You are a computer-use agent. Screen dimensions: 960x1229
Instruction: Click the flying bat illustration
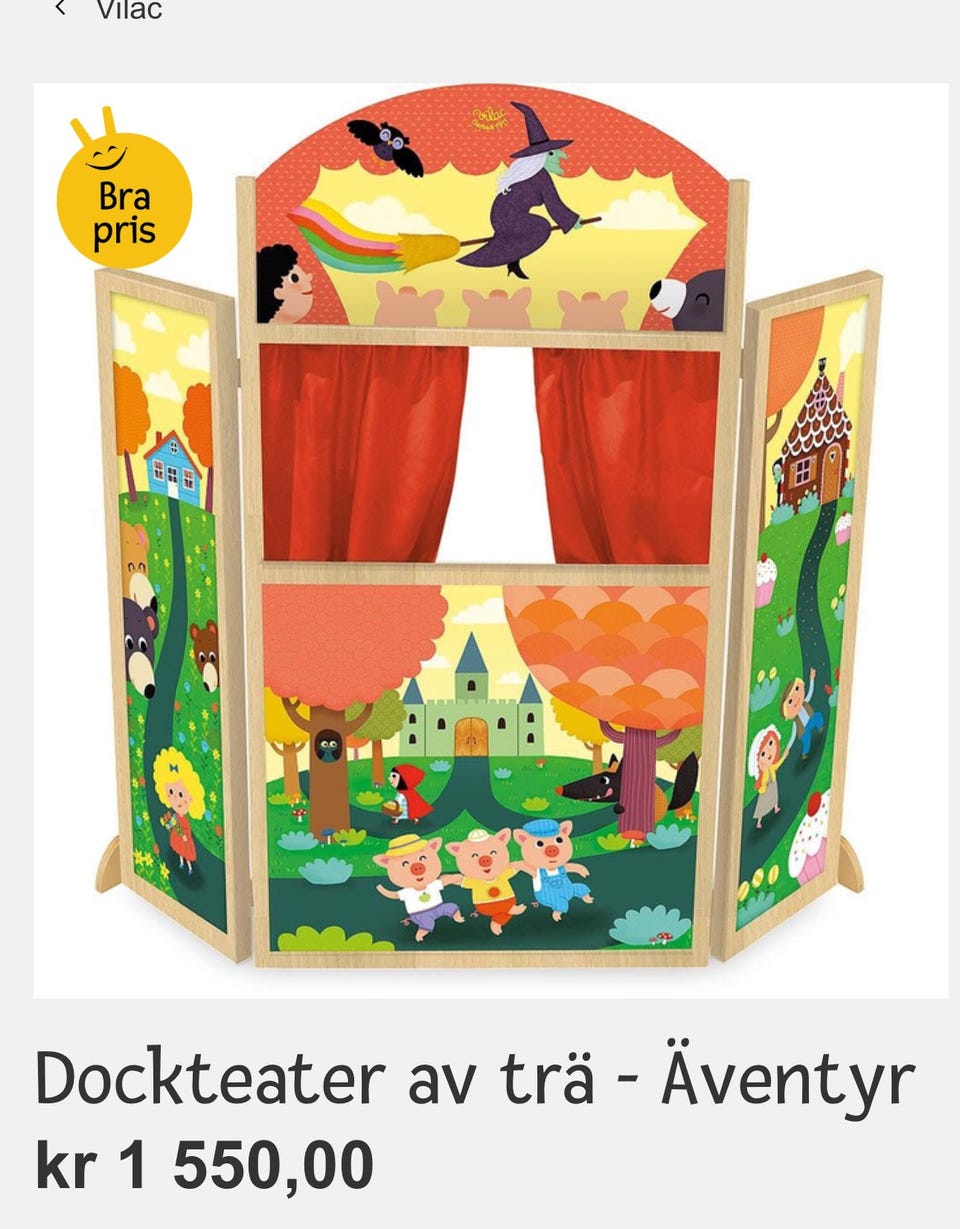point(388,142)
